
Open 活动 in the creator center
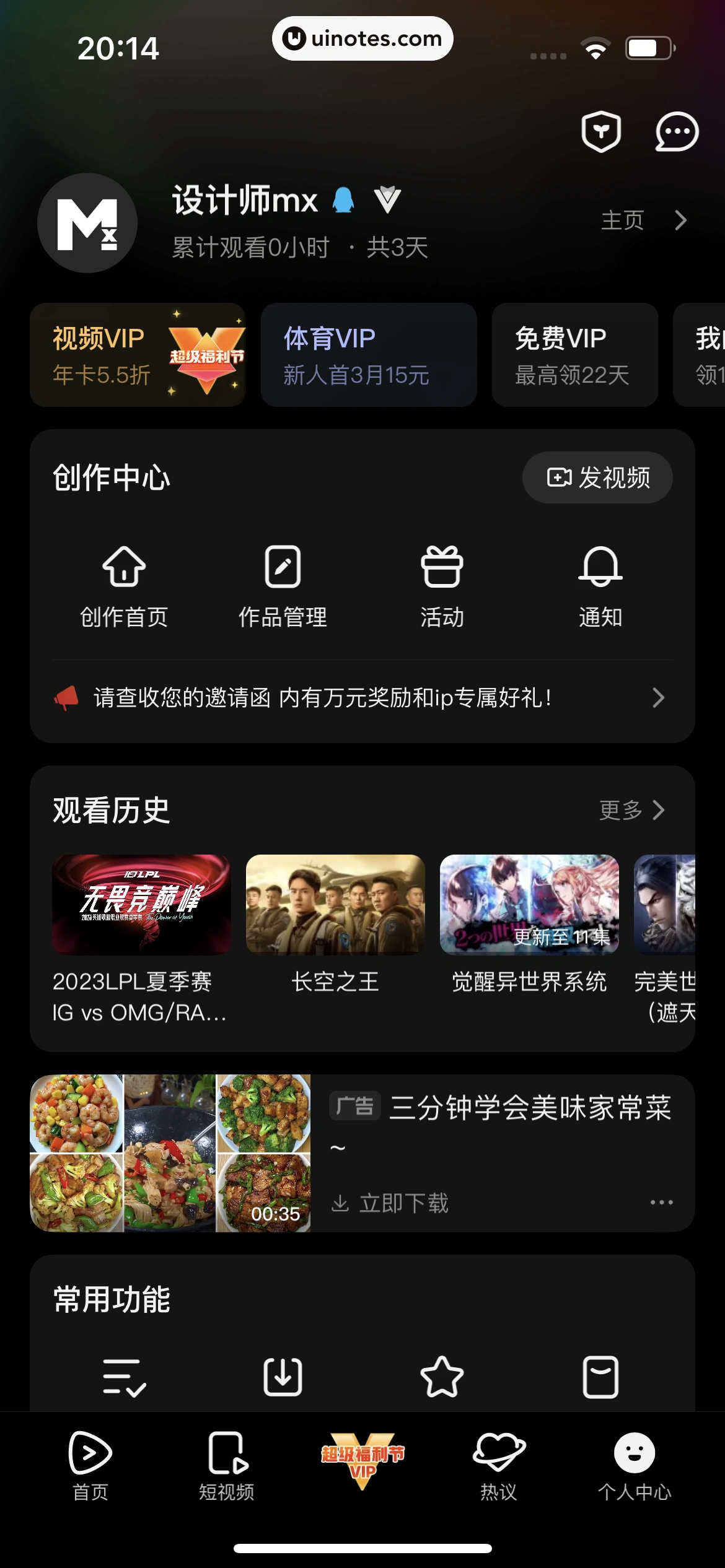(x=442, y=586)
